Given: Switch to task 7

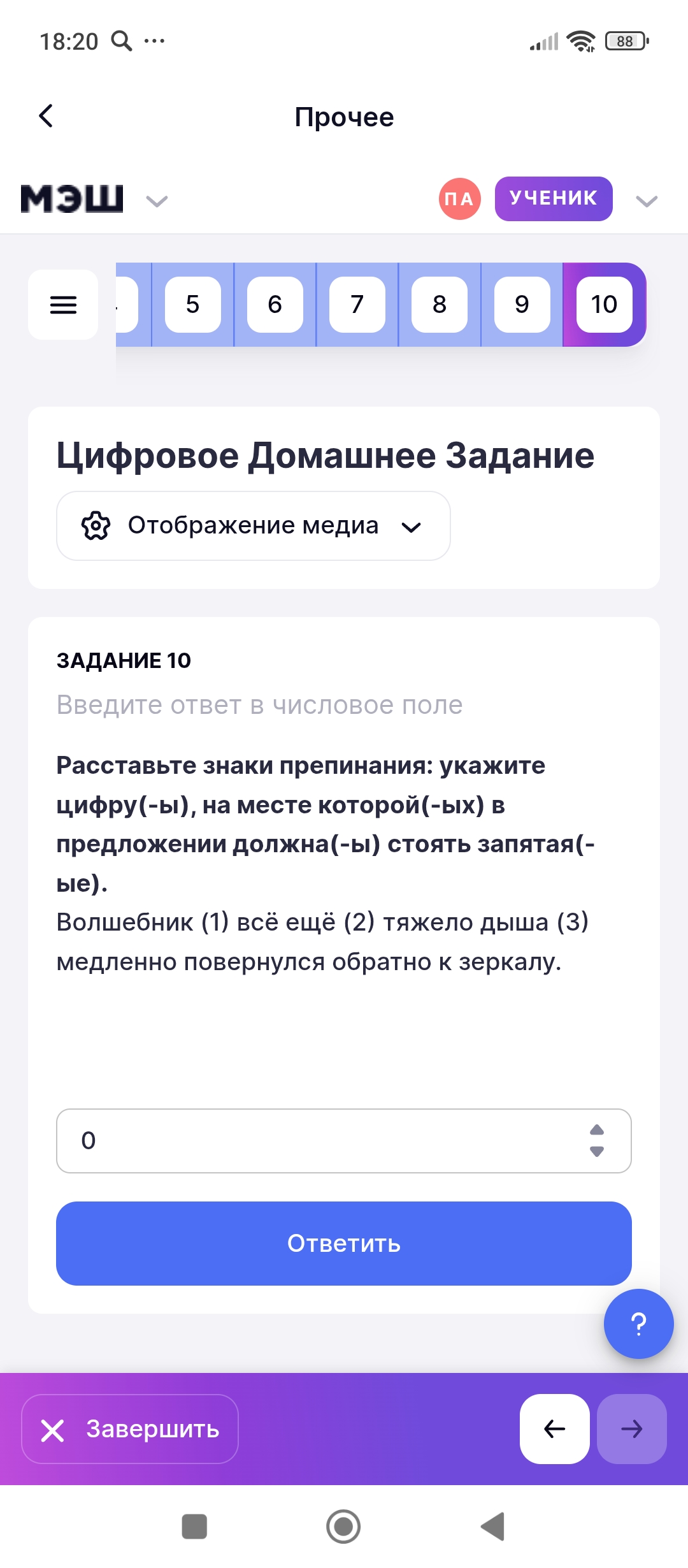Looking at the screenshot, I should (357, 305).
